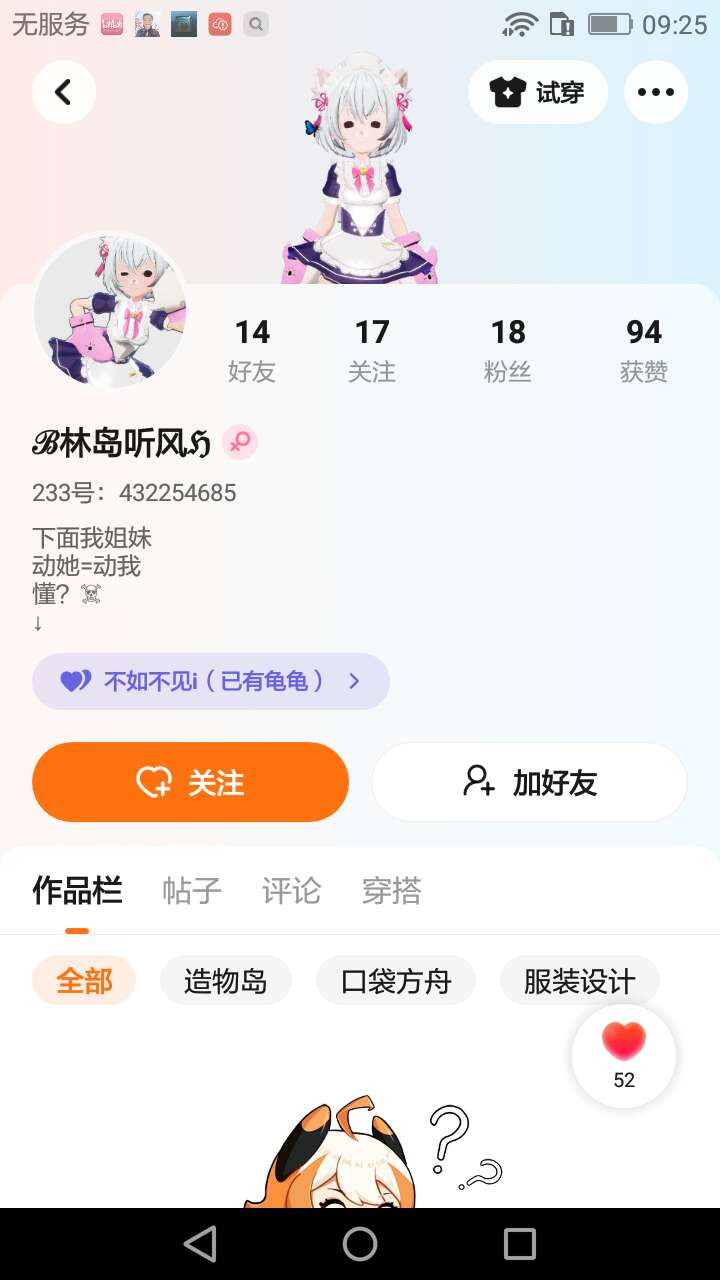Tap the system home button
This screenshot has height=1280, width=720.
click(360, 1244)
